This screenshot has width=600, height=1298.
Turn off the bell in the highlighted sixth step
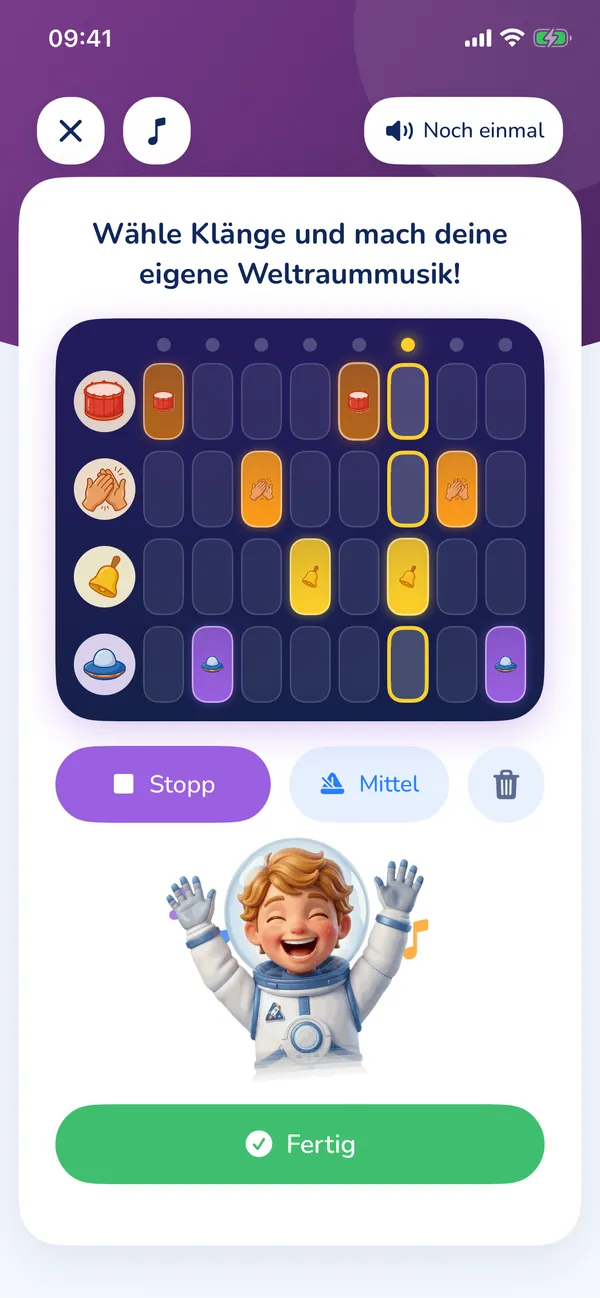pyautogui.click(x=408, y=577)
